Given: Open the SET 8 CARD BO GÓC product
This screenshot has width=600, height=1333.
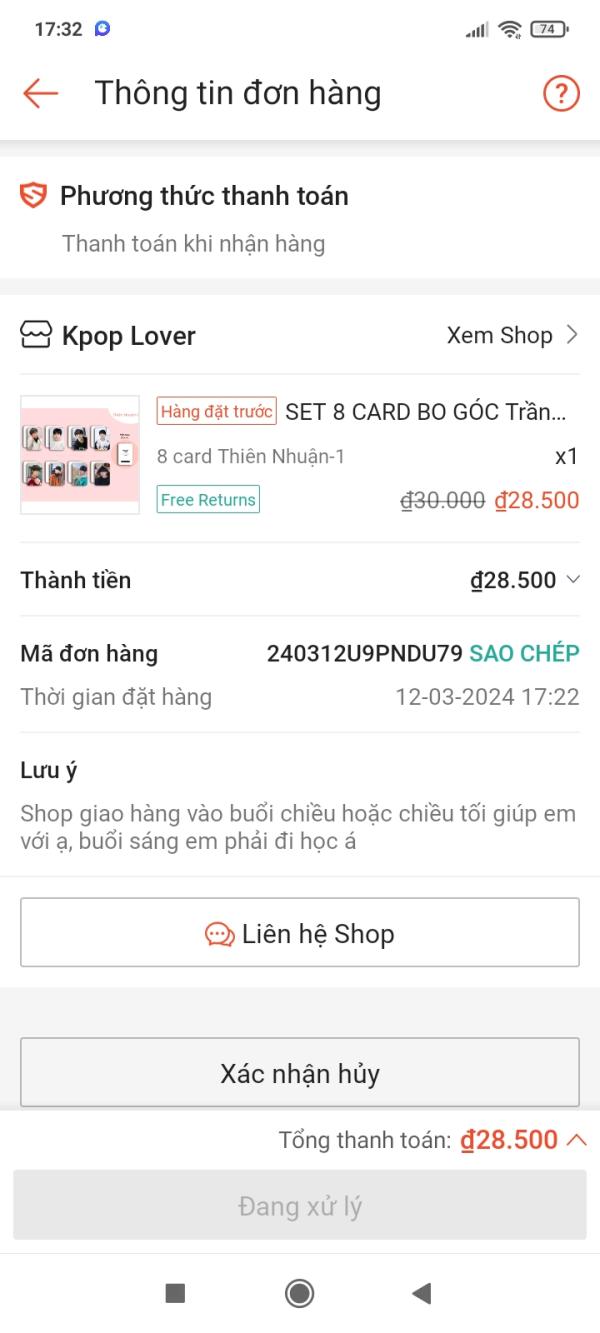Looking at the screenshot, I should (425, 412).
